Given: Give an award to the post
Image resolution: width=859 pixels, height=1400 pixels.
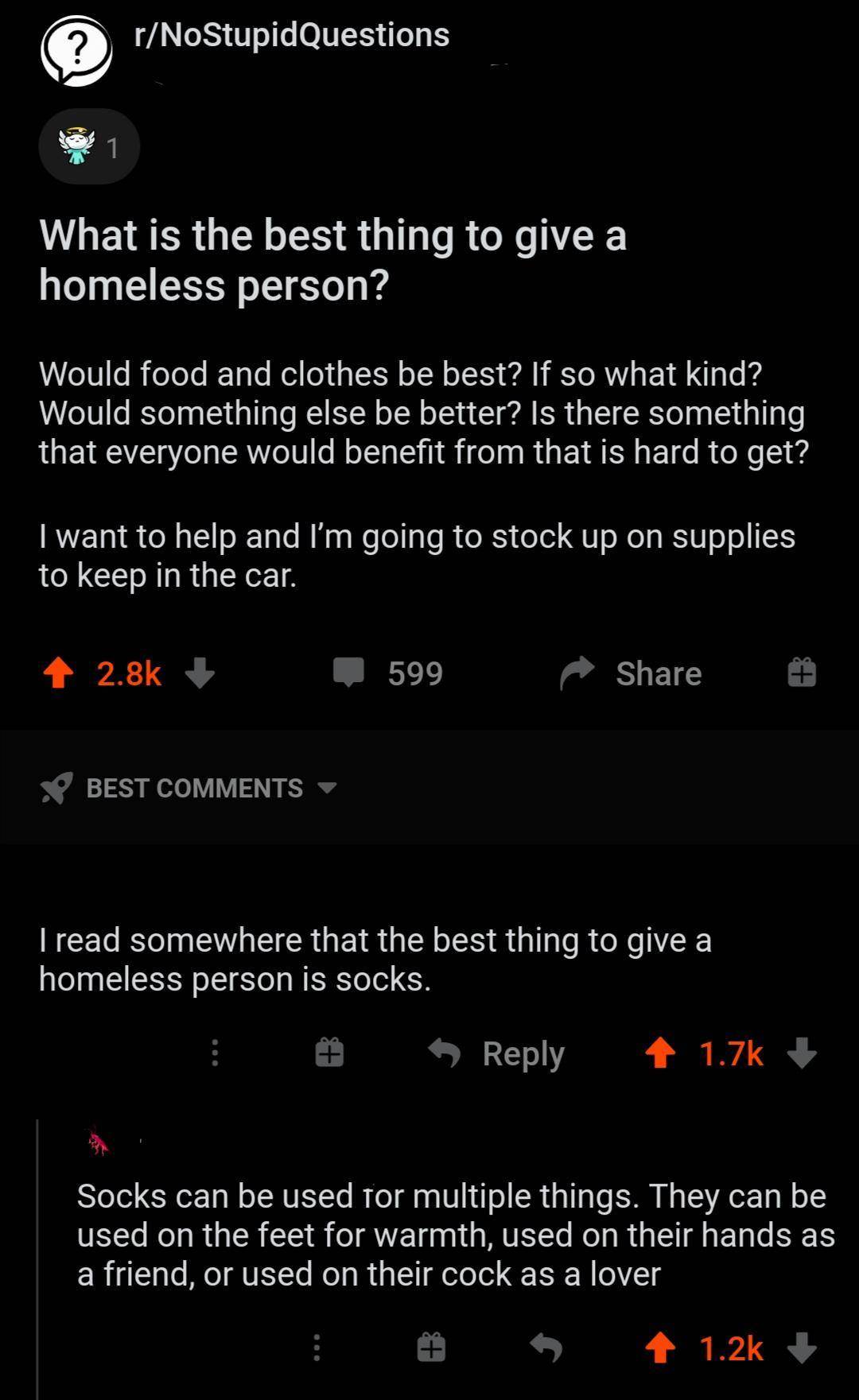Looking at the screenshot, I should tap(802, 674).
